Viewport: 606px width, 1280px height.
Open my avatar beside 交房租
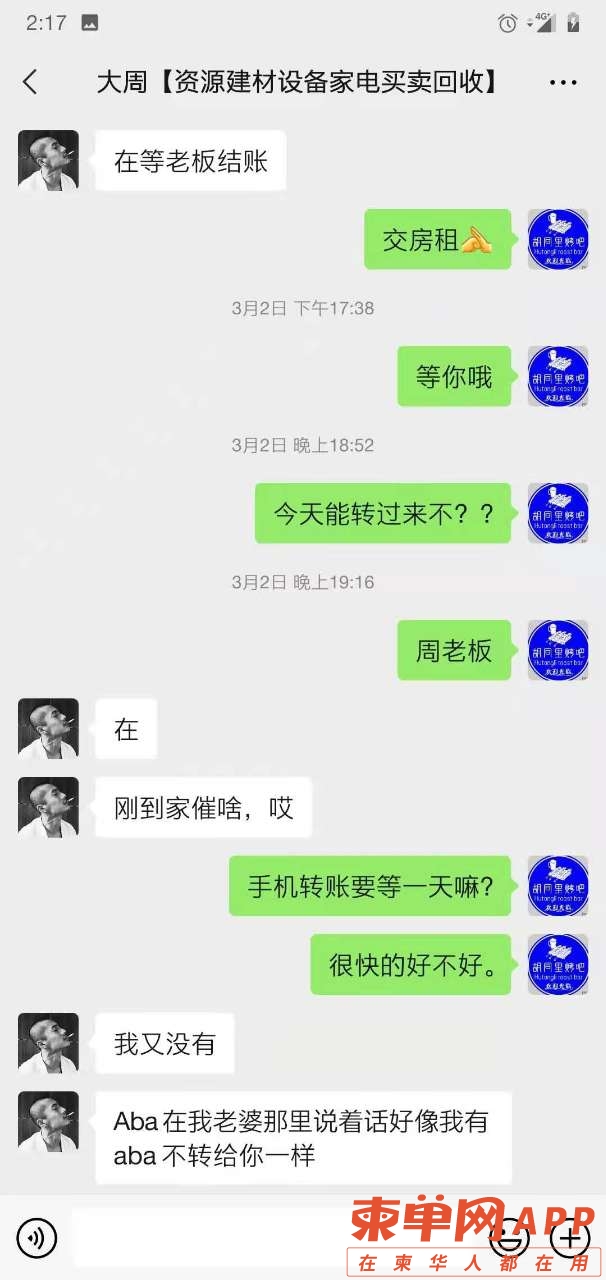557,239
